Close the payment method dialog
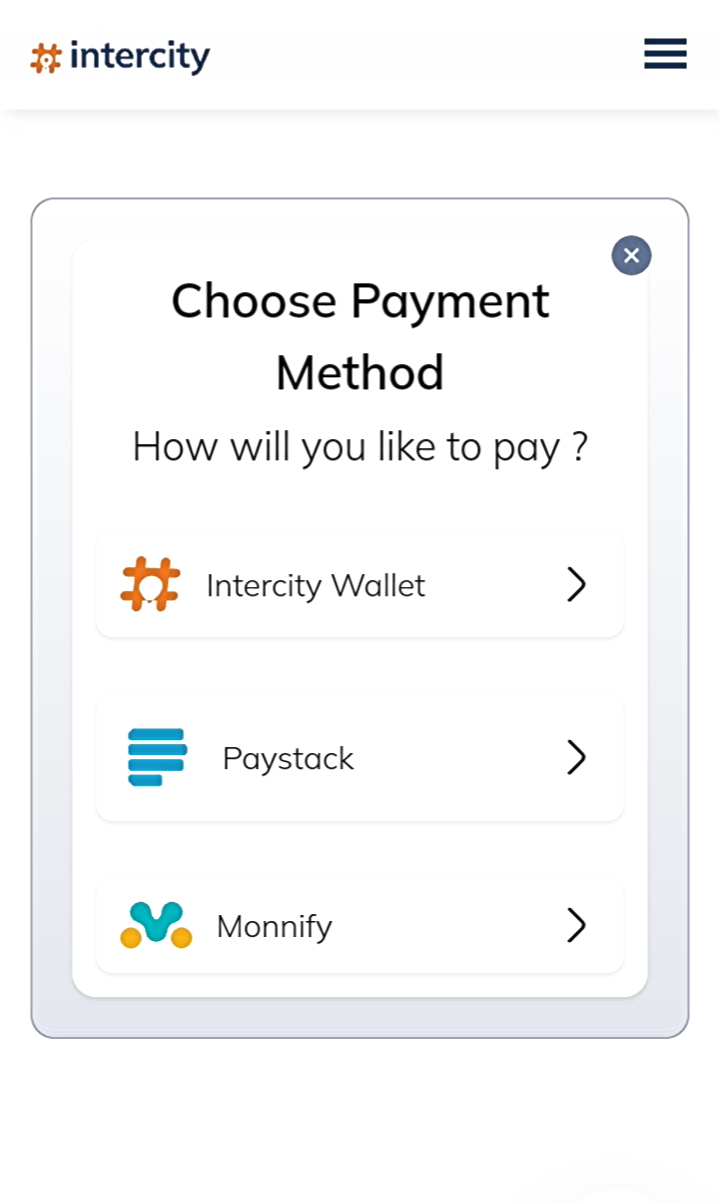This screenshot has height=1203, width=719. [x=631, y=256]
